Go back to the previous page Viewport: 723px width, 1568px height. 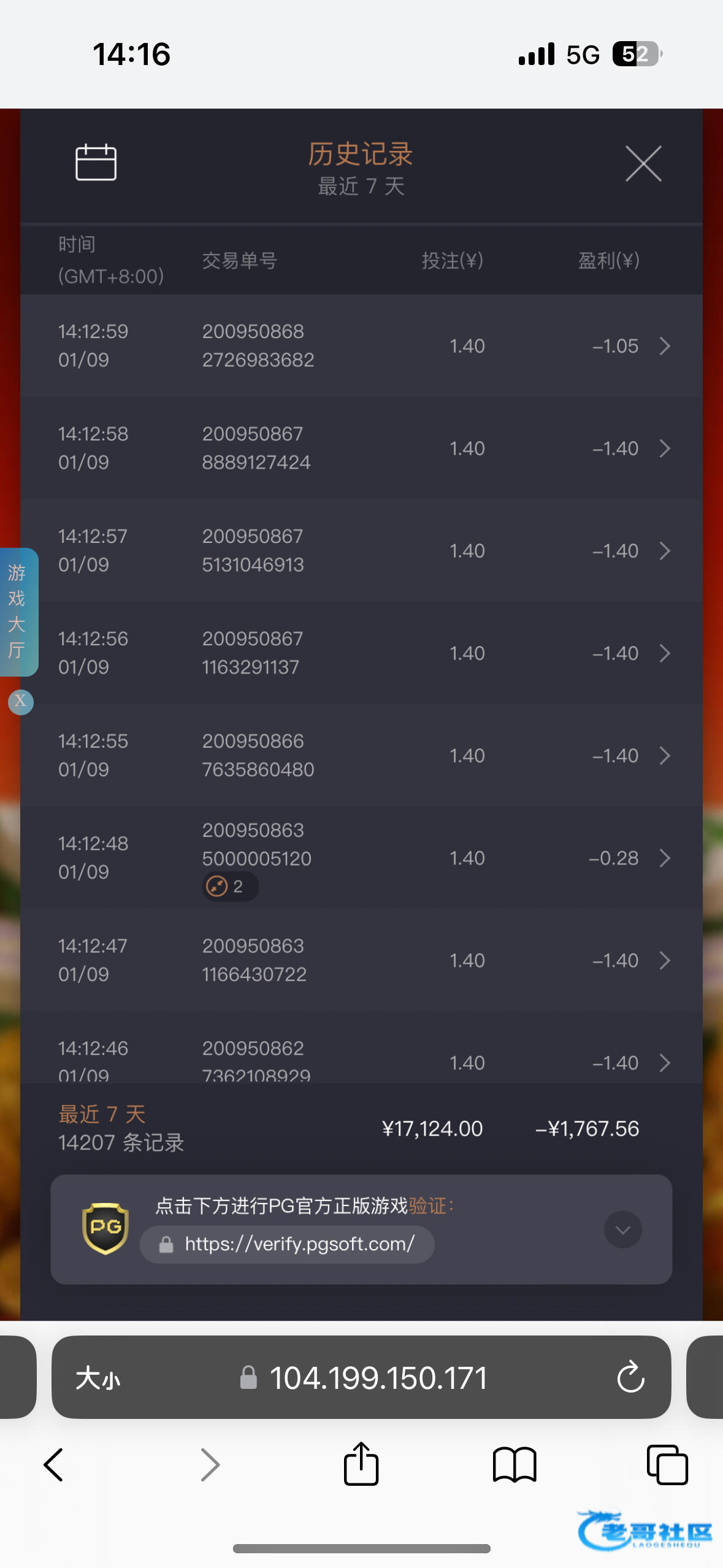[x=54, y=1465]
